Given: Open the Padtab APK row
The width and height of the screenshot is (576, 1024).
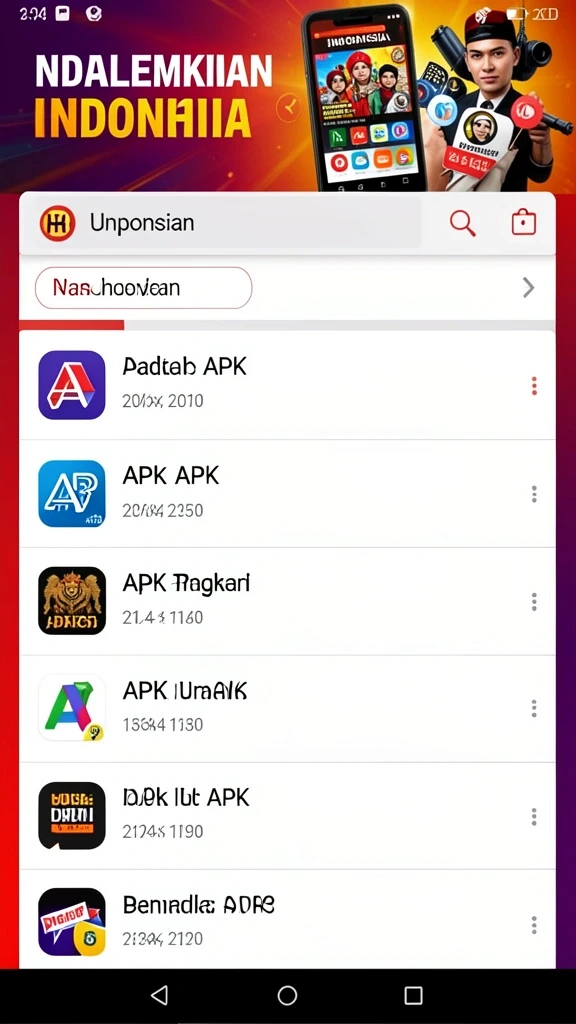Looking at the screenshot, I should click(287, 385).
